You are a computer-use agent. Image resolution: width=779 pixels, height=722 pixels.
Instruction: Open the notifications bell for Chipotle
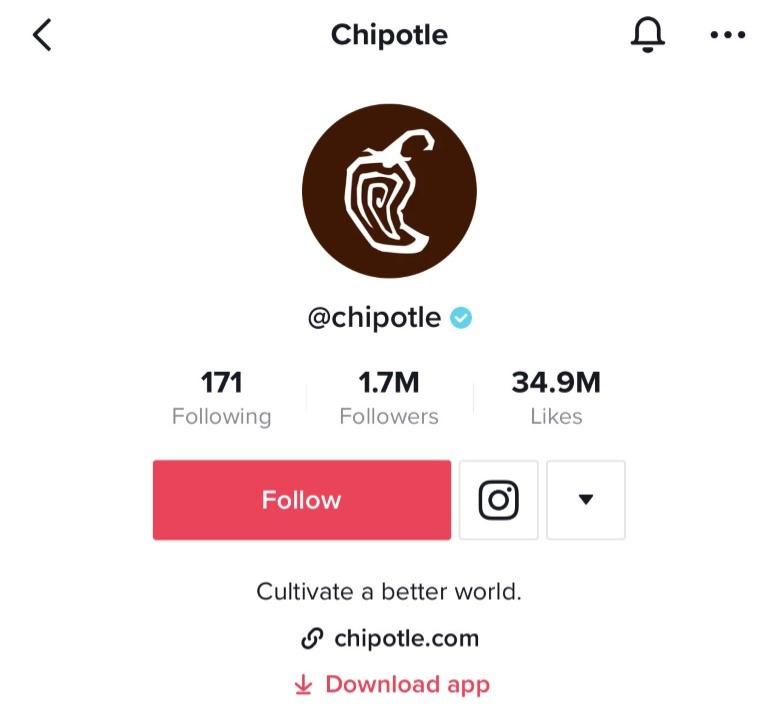[647, 35]
